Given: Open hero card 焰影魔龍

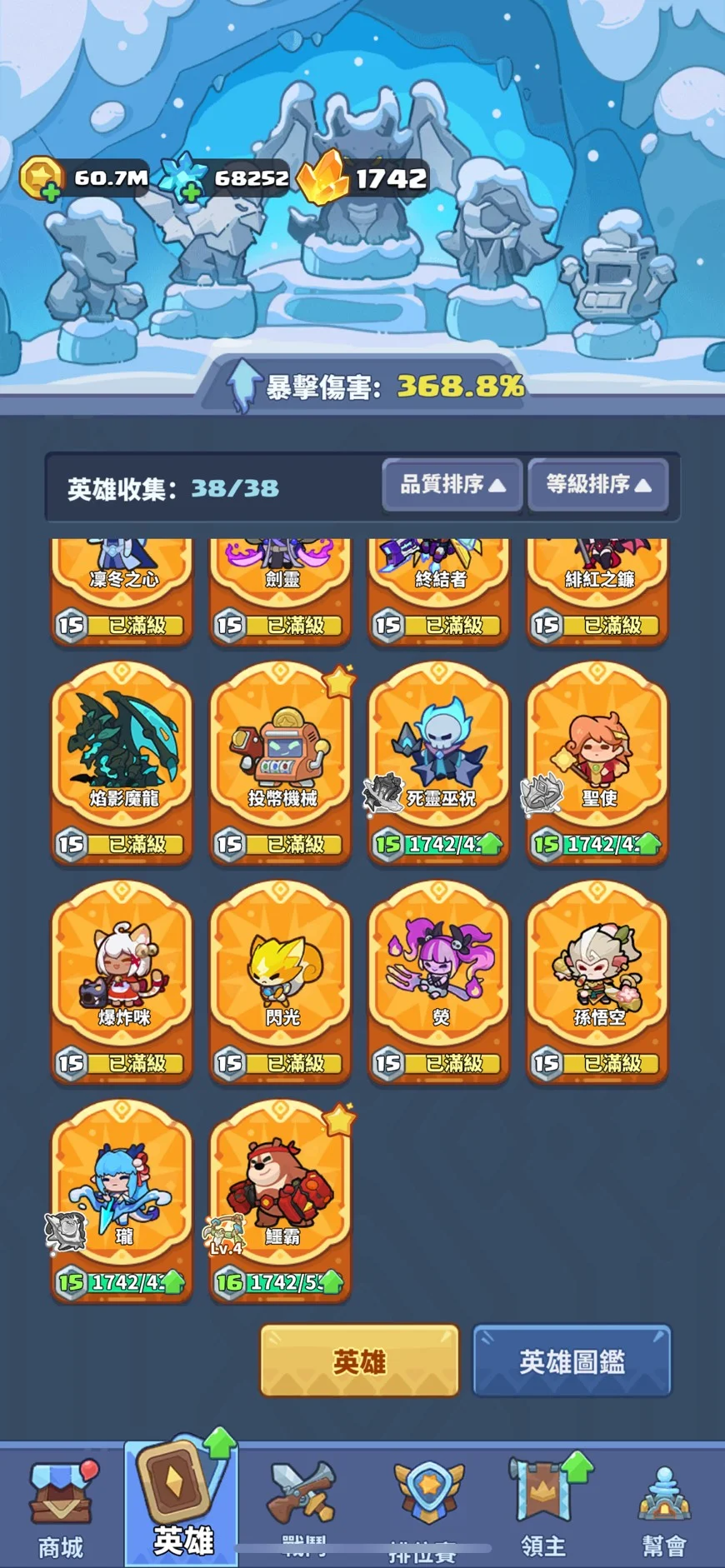Looking at the screenshot, I should 122,763.
